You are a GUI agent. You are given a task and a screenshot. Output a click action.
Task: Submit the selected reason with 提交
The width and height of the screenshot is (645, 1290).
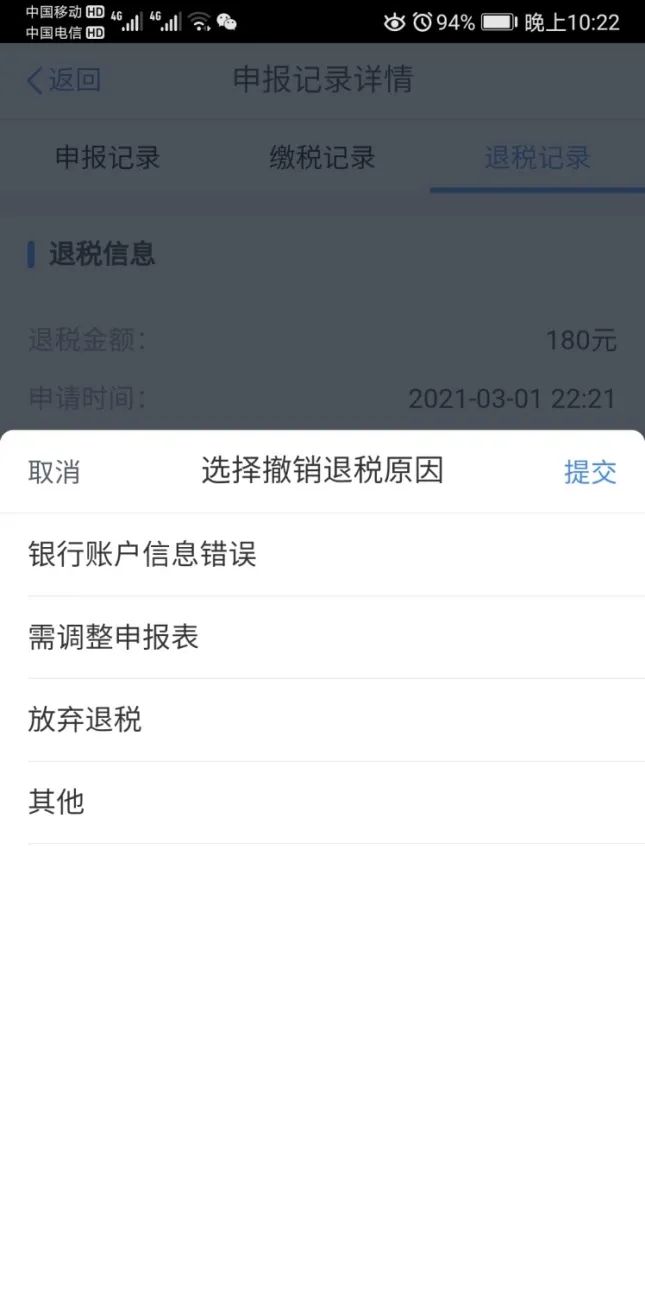click(x=590, y=472)
